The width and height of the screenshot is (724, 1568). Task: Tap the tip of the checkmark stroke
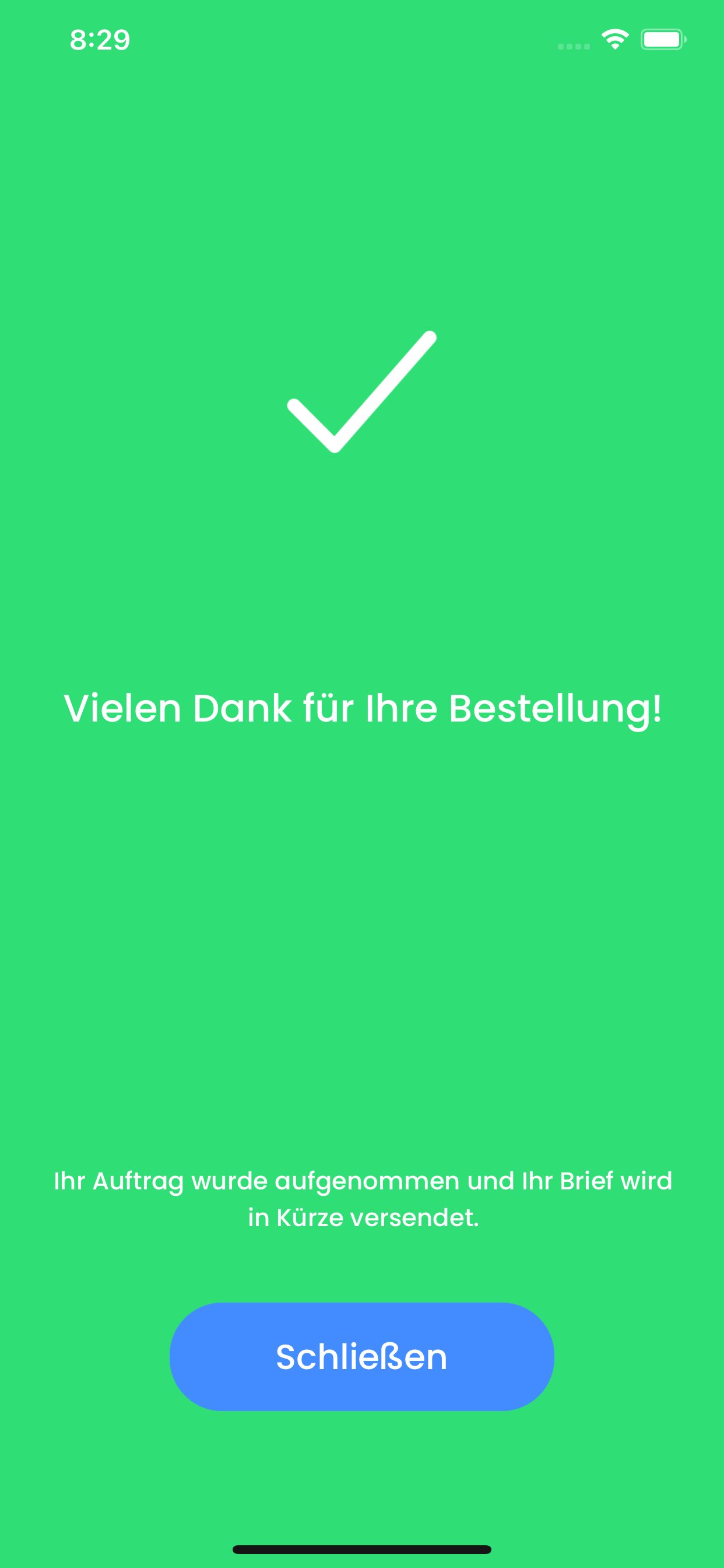click(430, 338)
